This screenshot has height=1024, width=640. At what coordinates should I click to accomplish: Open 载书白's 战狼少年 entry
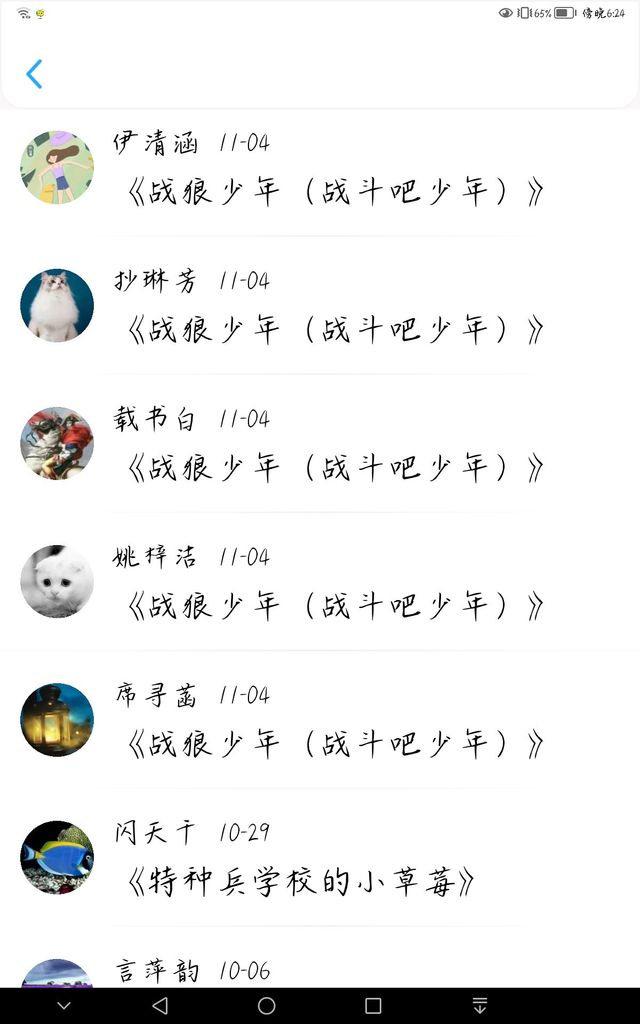335,467
